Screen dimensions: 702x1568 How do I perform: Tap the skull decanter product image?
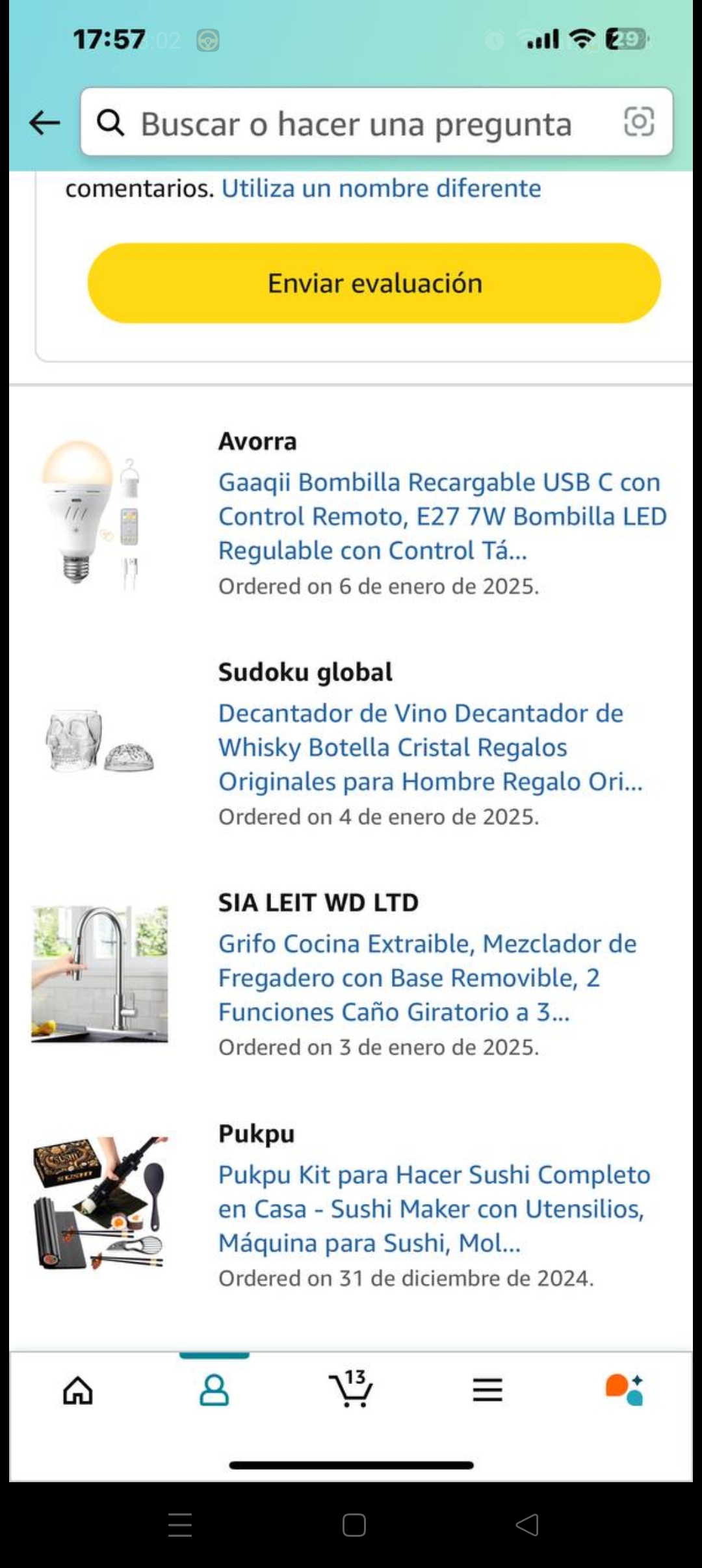tap(99, 741)
